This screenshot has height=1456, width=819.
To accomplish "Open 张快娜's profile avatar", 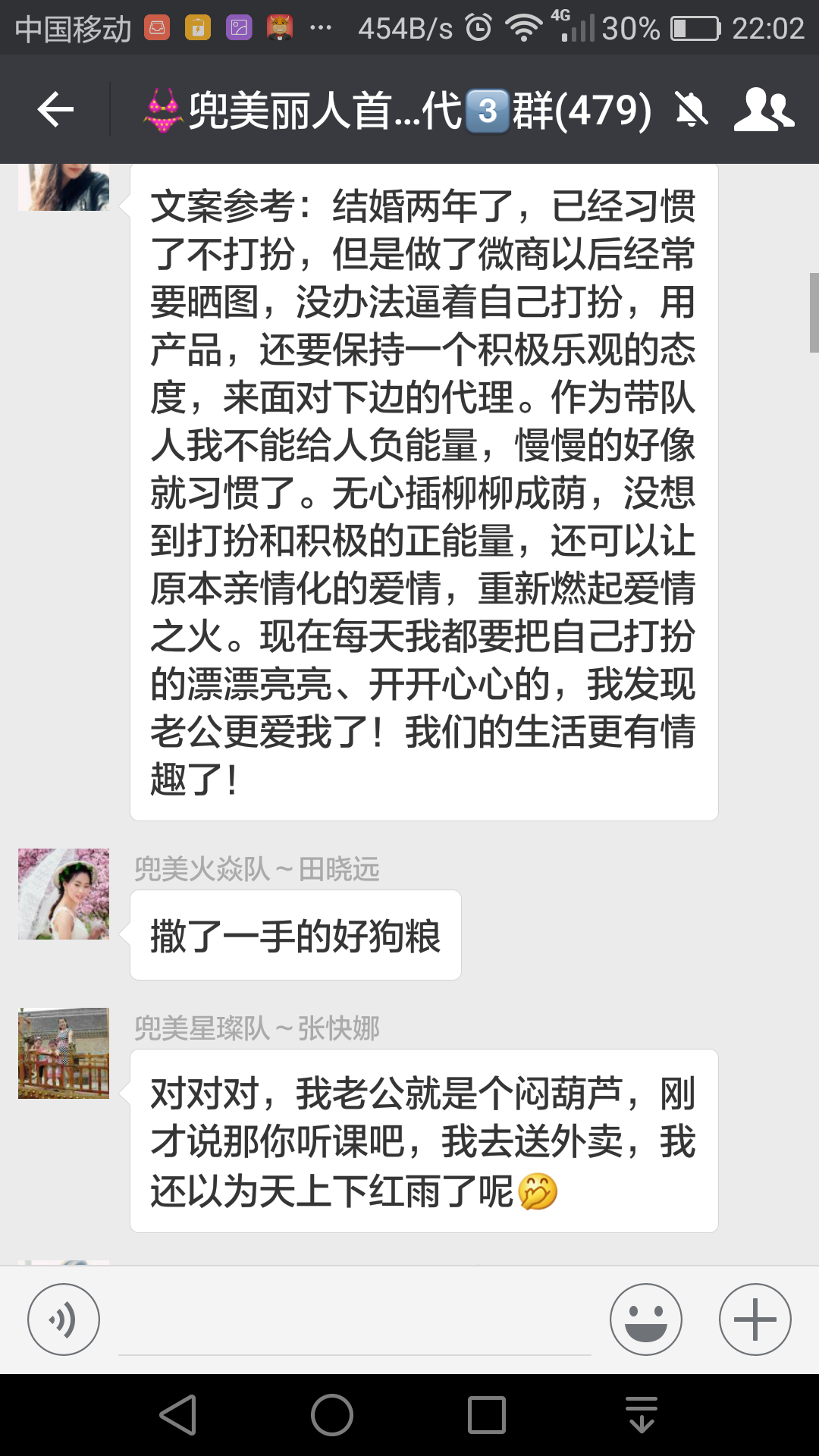I will 64,1053.
